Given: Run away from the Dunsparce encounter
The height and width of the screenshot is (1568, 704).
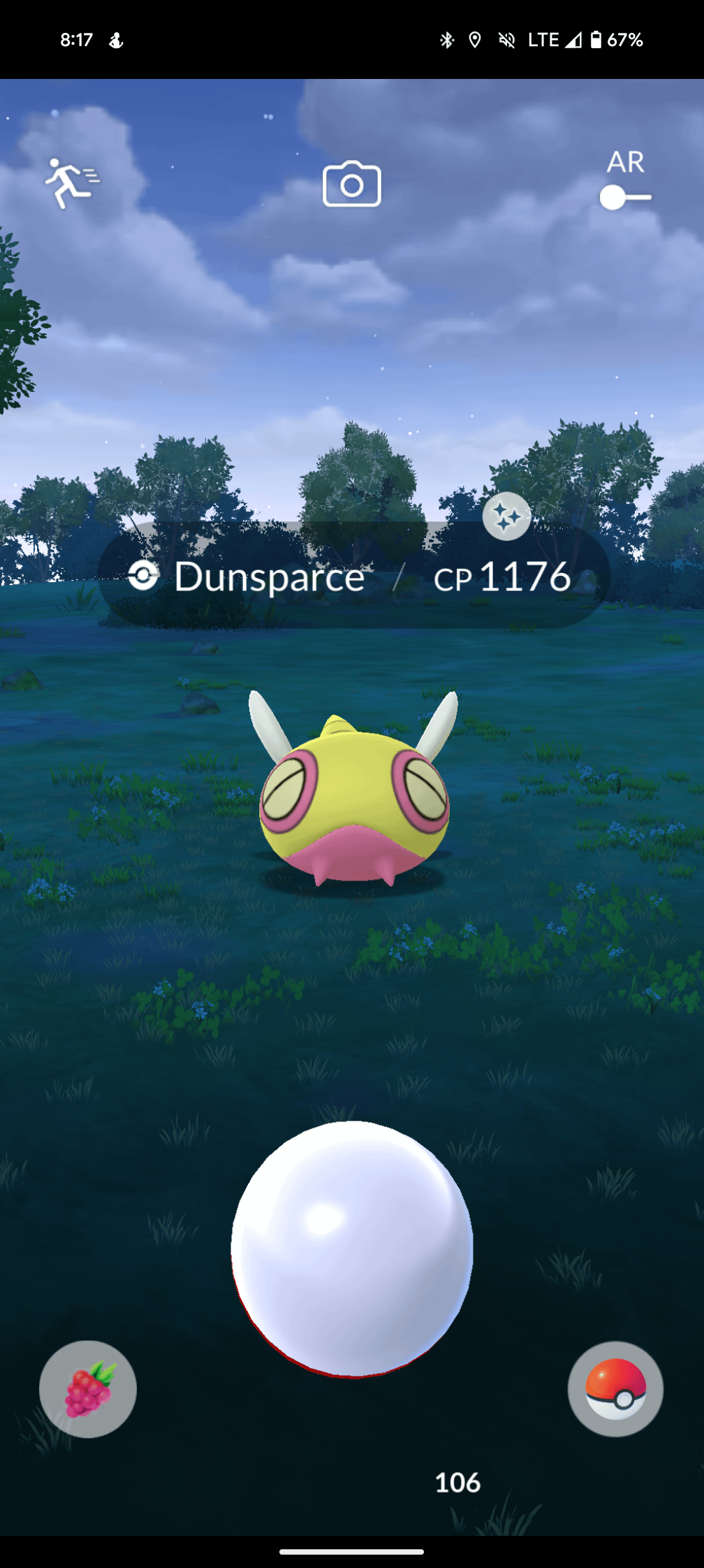Looking at the screenshot, I should [x=71, y=183].
